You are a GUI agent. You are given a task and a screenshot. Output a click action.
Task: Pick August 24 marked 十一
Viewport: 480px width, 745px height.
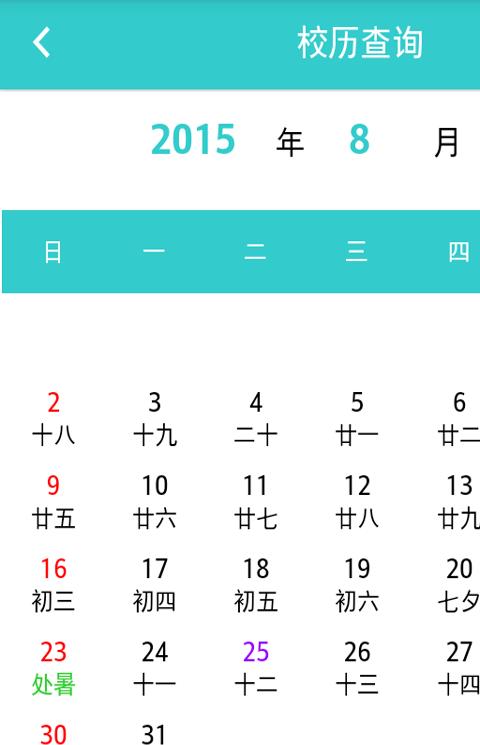pos(154,669)
